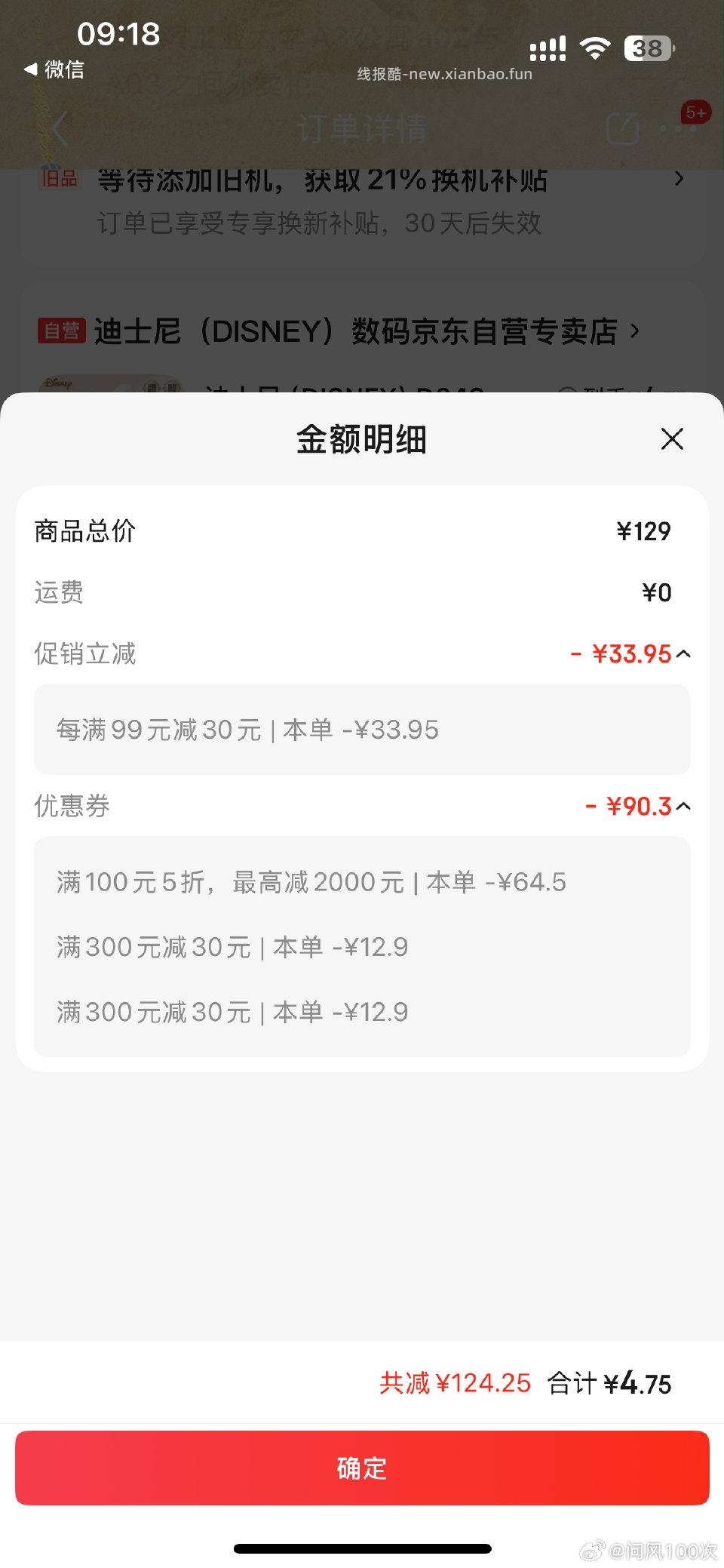724x1568 pixels.
Task: Click the 旧品 label icon
Action: click(60, 180)
